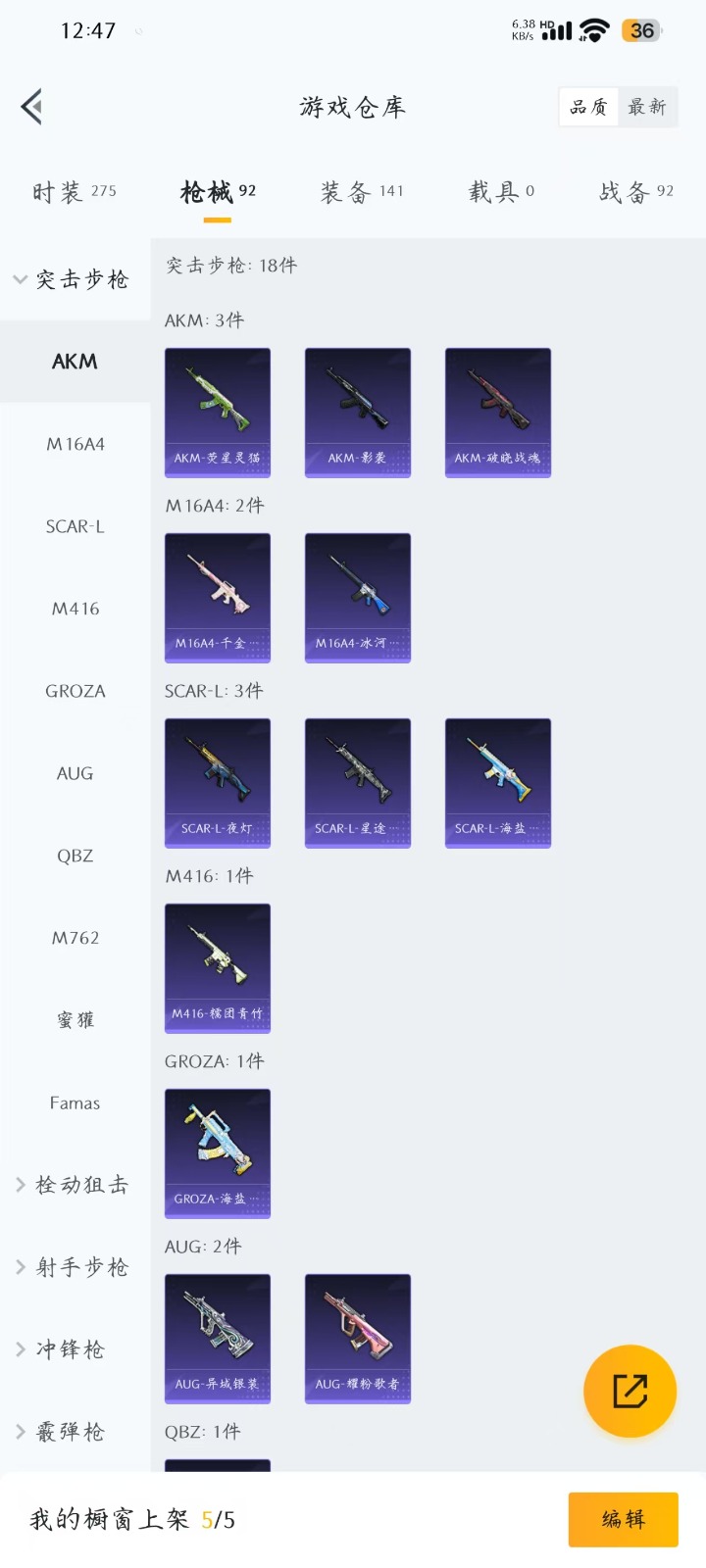Sort inventory by 品质
Image resolution: width=706 pixels, height=1568 pixels.
[x=588, y=107]
